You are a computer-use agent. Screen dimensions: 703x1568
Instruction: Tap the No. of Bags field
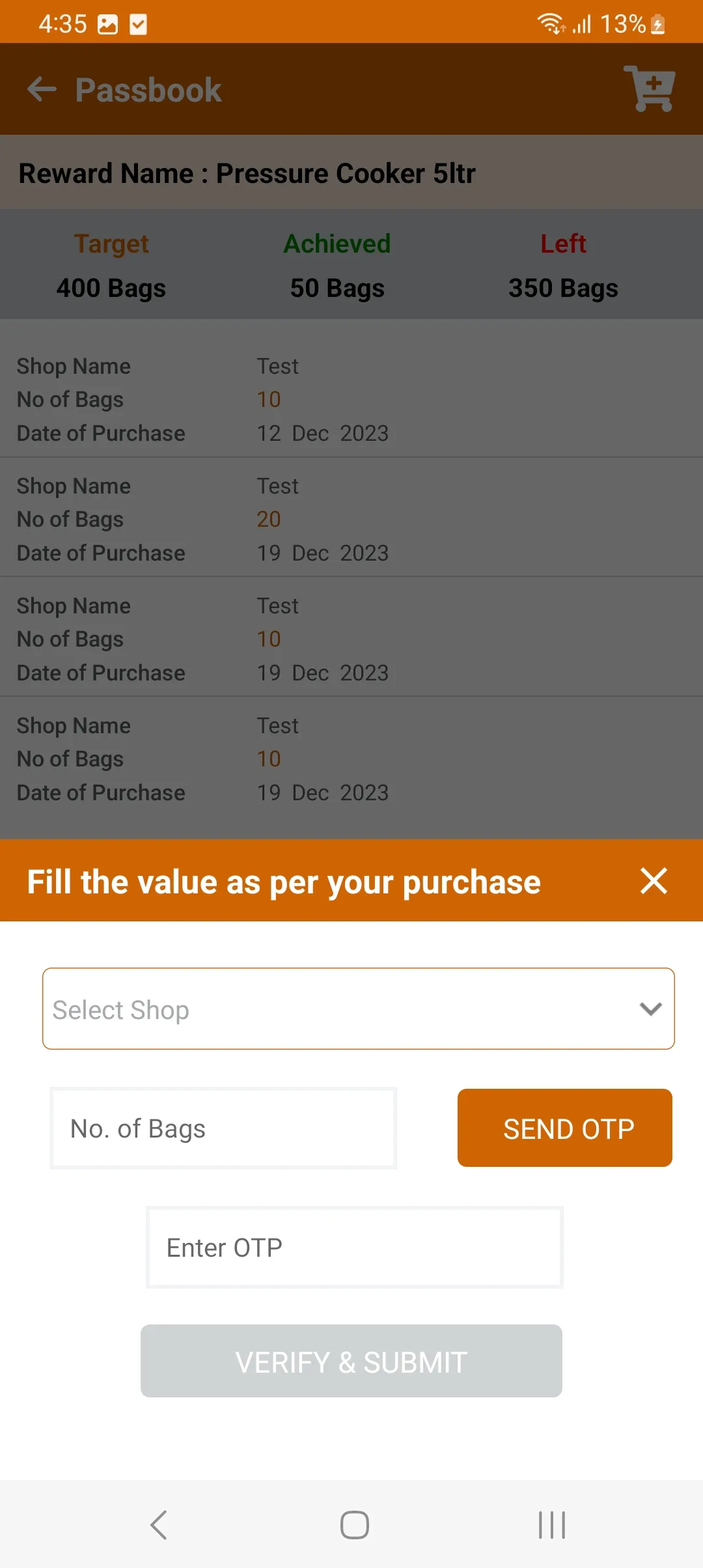point(223,1128)
